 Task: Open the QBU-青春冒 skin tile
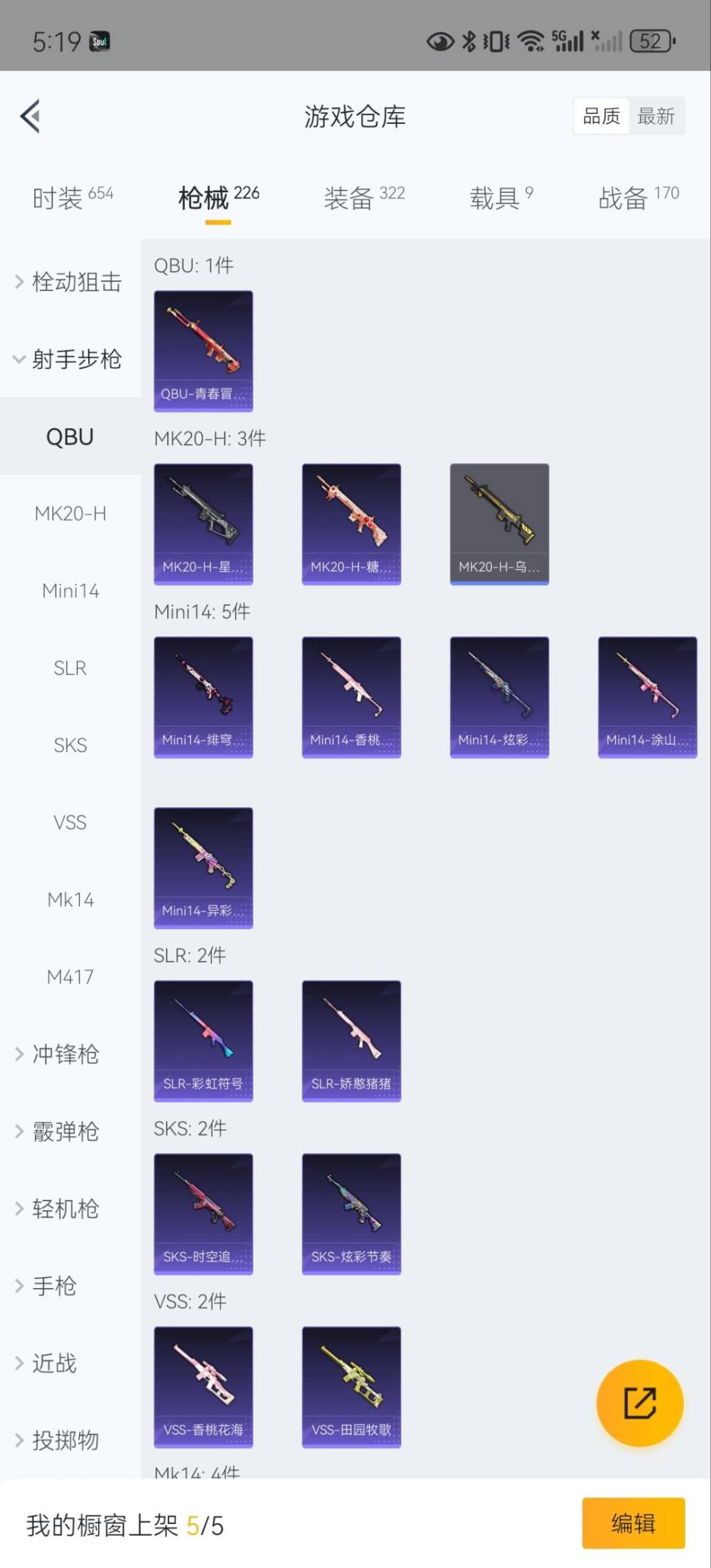point(203,351)
